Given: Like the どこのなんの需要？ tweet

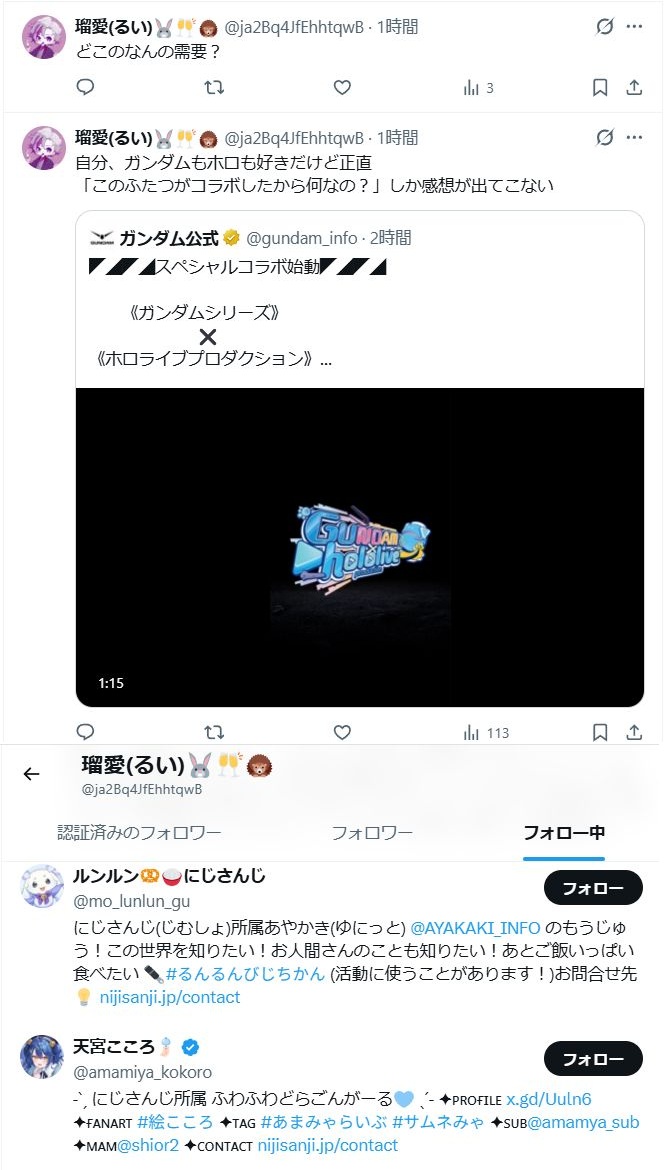Looking at the screenshot, I should (342, 88).
